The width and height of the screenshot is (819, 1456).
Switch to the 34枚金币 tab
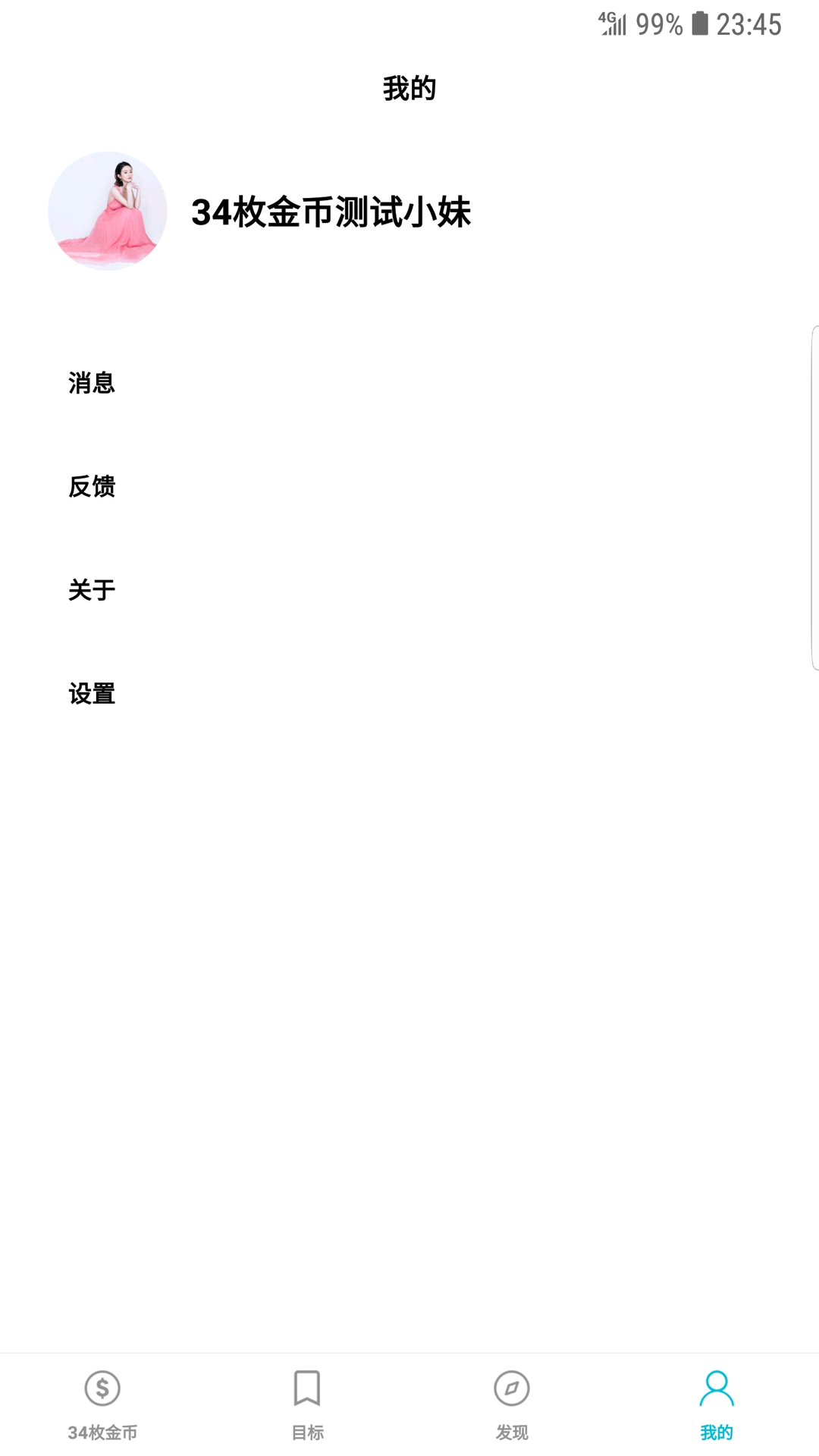(x=102, y=1404)
